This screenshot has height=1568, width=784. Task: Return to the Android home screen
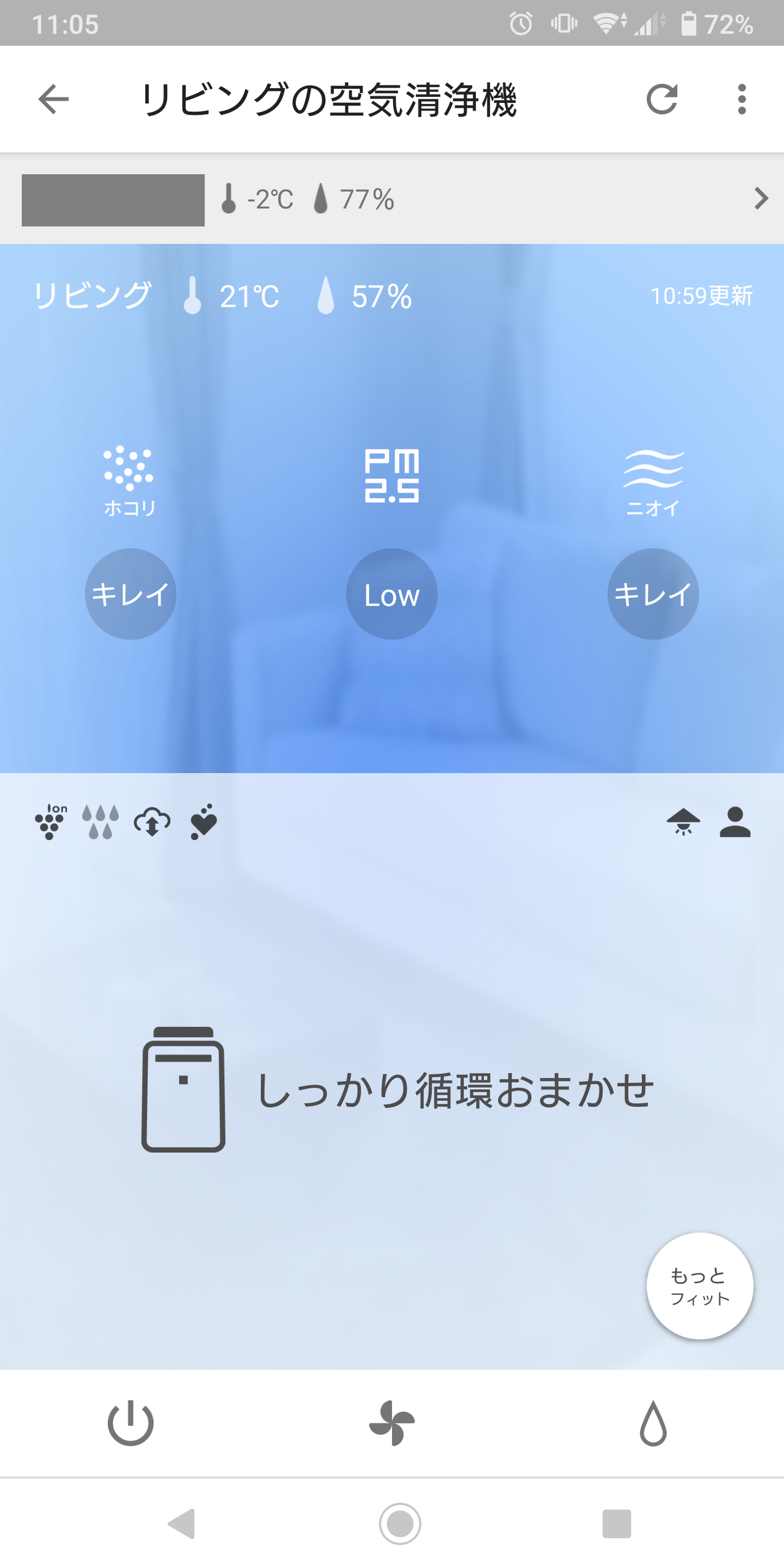point(399,1523)
